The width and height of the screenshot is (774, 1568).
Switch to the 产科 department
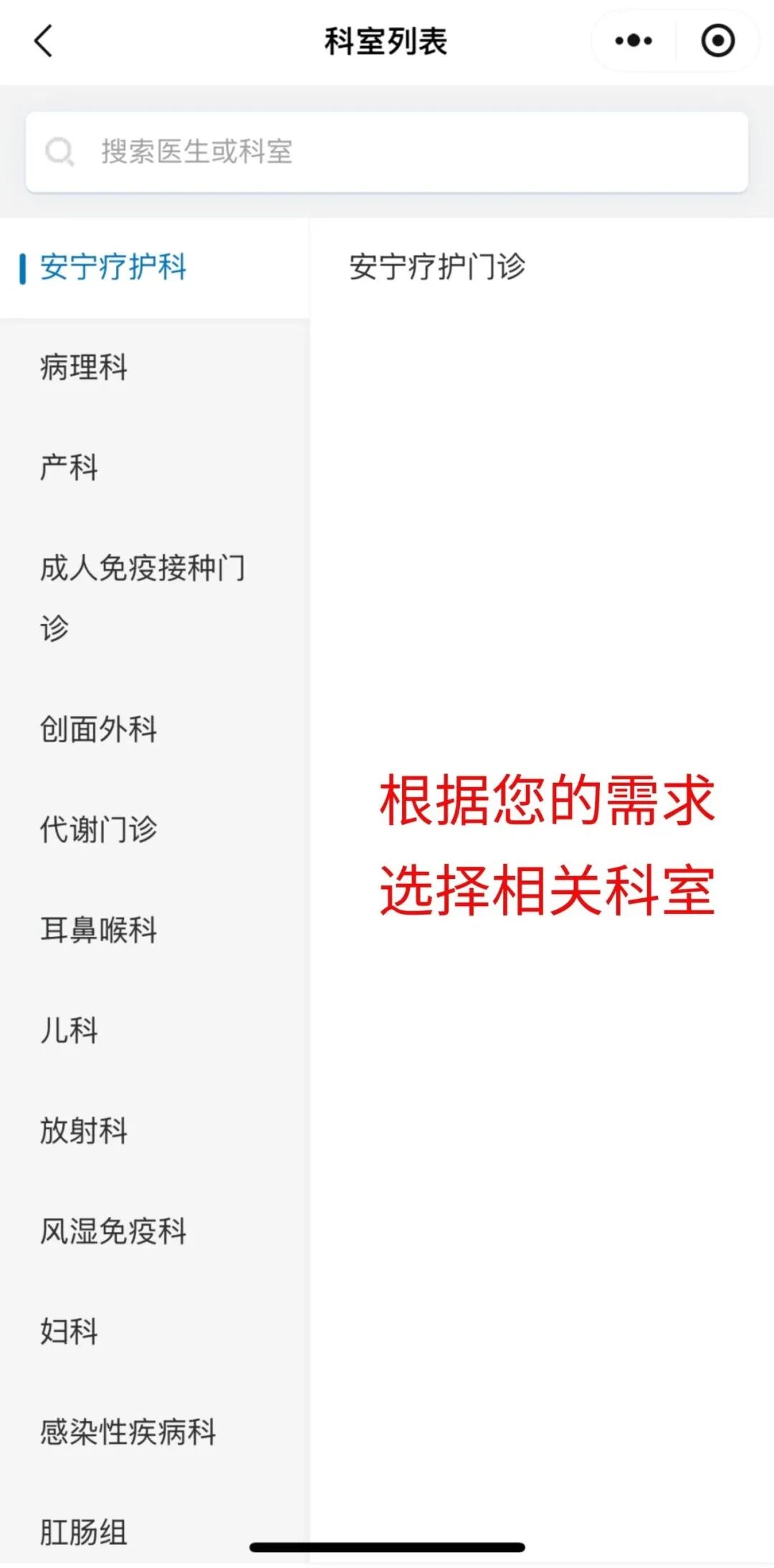point(69,468)
